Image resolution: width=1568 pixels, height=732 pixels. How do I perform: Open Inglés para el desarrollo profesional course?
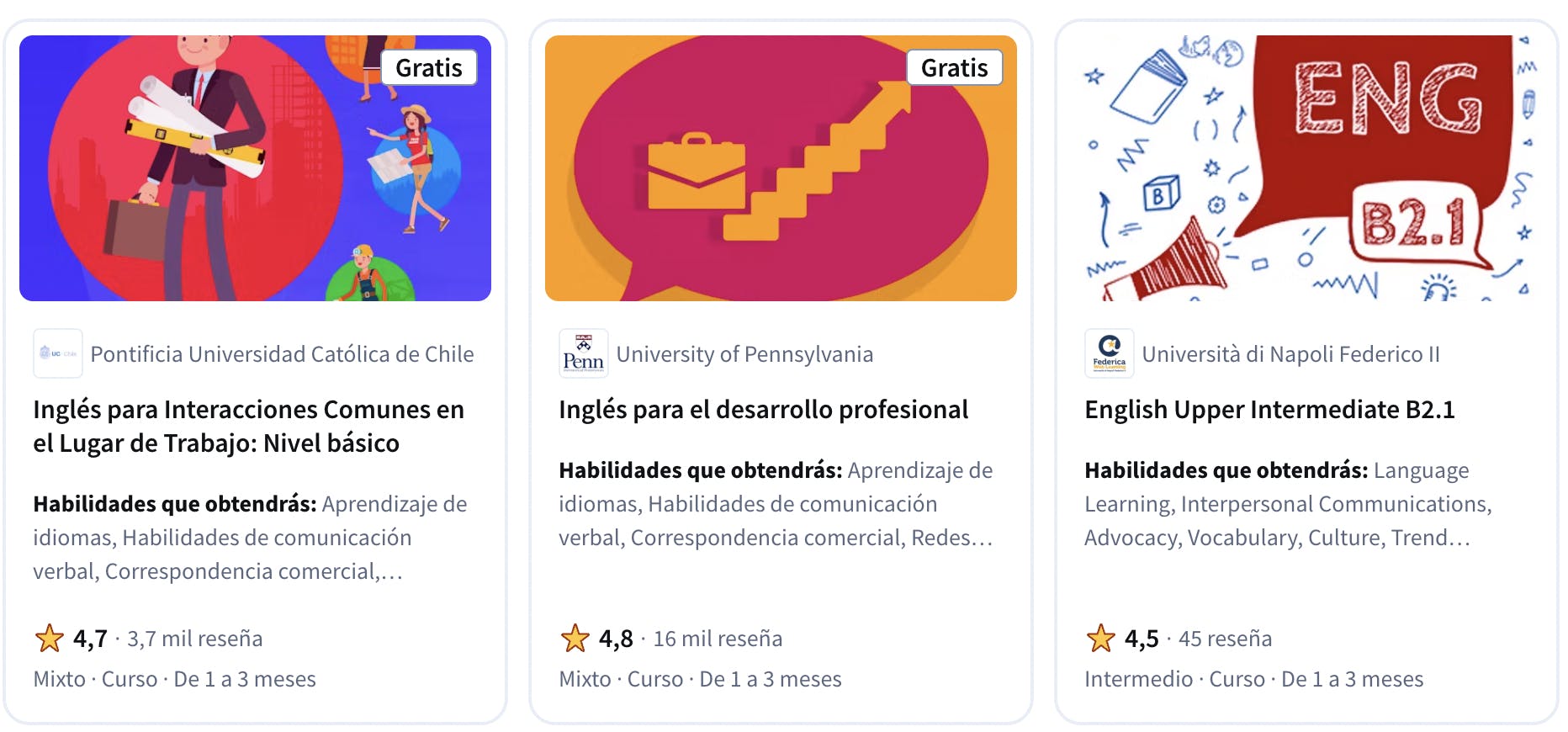coord(763,410)
